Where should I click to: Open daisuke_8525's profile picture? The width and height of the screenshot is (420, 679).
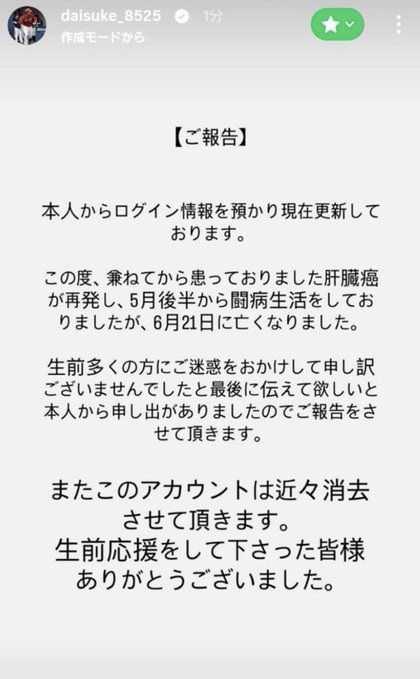(27, 26)
